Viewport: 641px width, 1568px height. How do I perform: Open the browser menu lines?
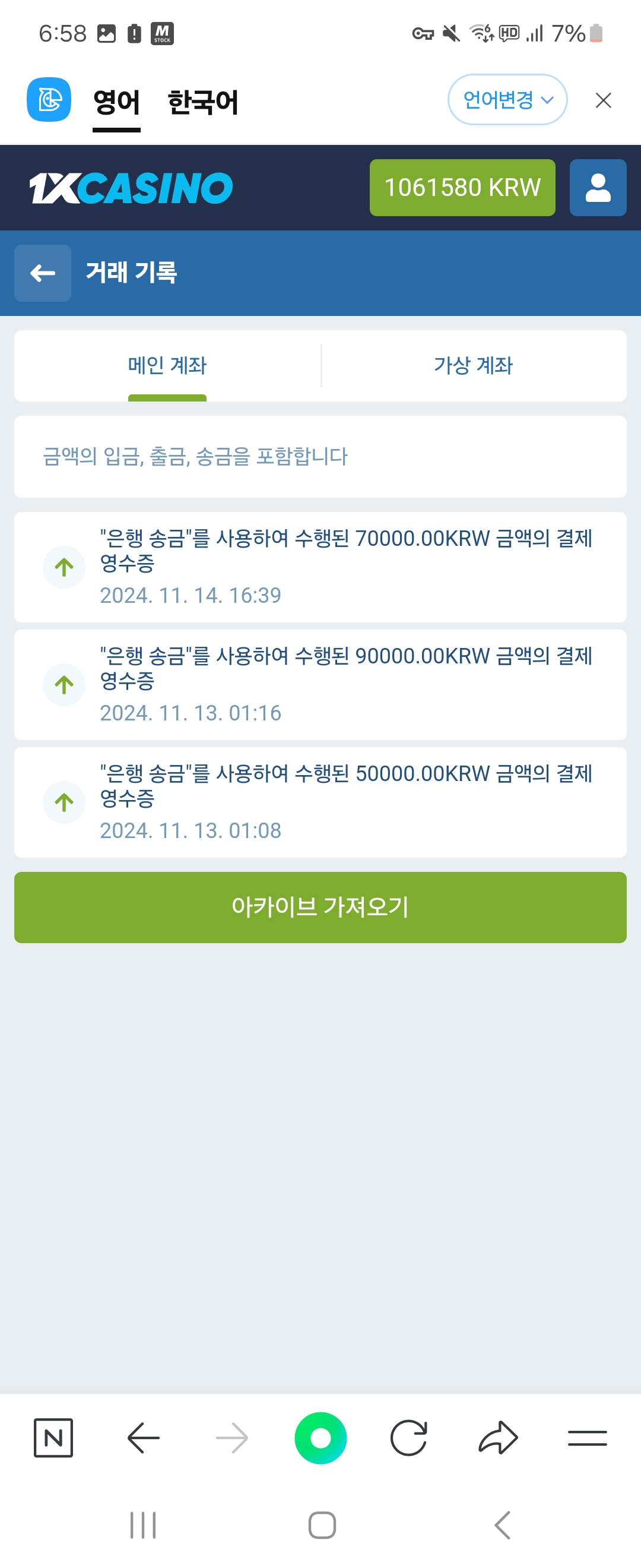point(587,1438)
